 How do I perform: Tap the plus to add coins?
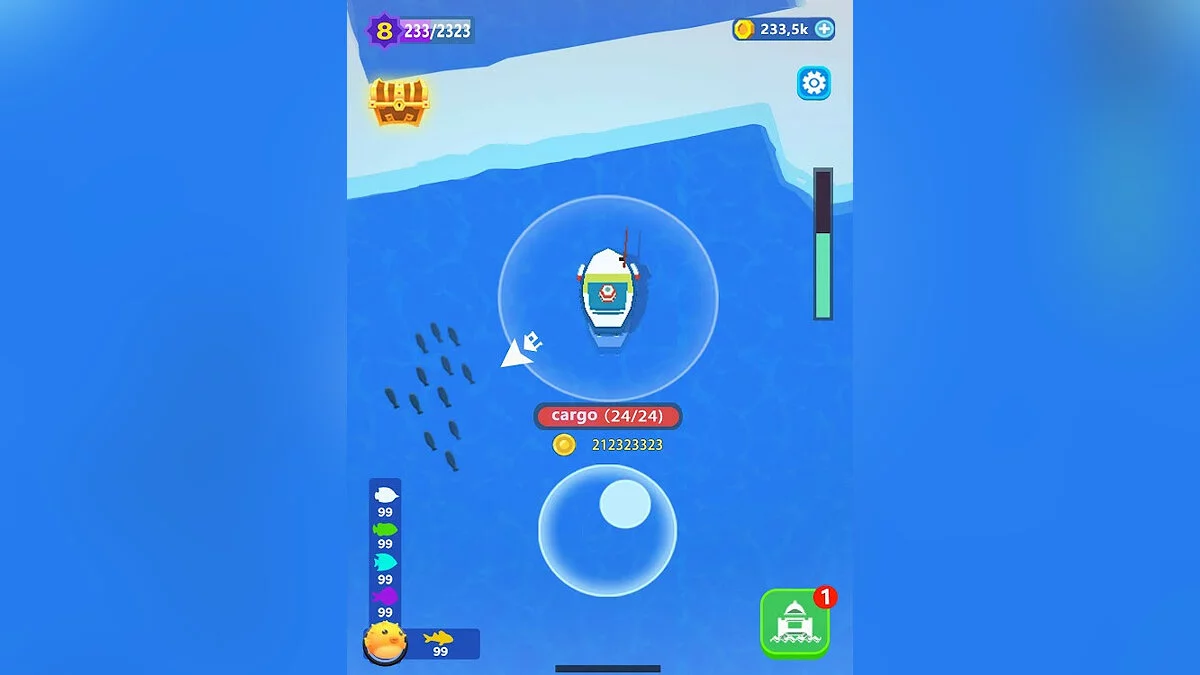pos(823,29)
